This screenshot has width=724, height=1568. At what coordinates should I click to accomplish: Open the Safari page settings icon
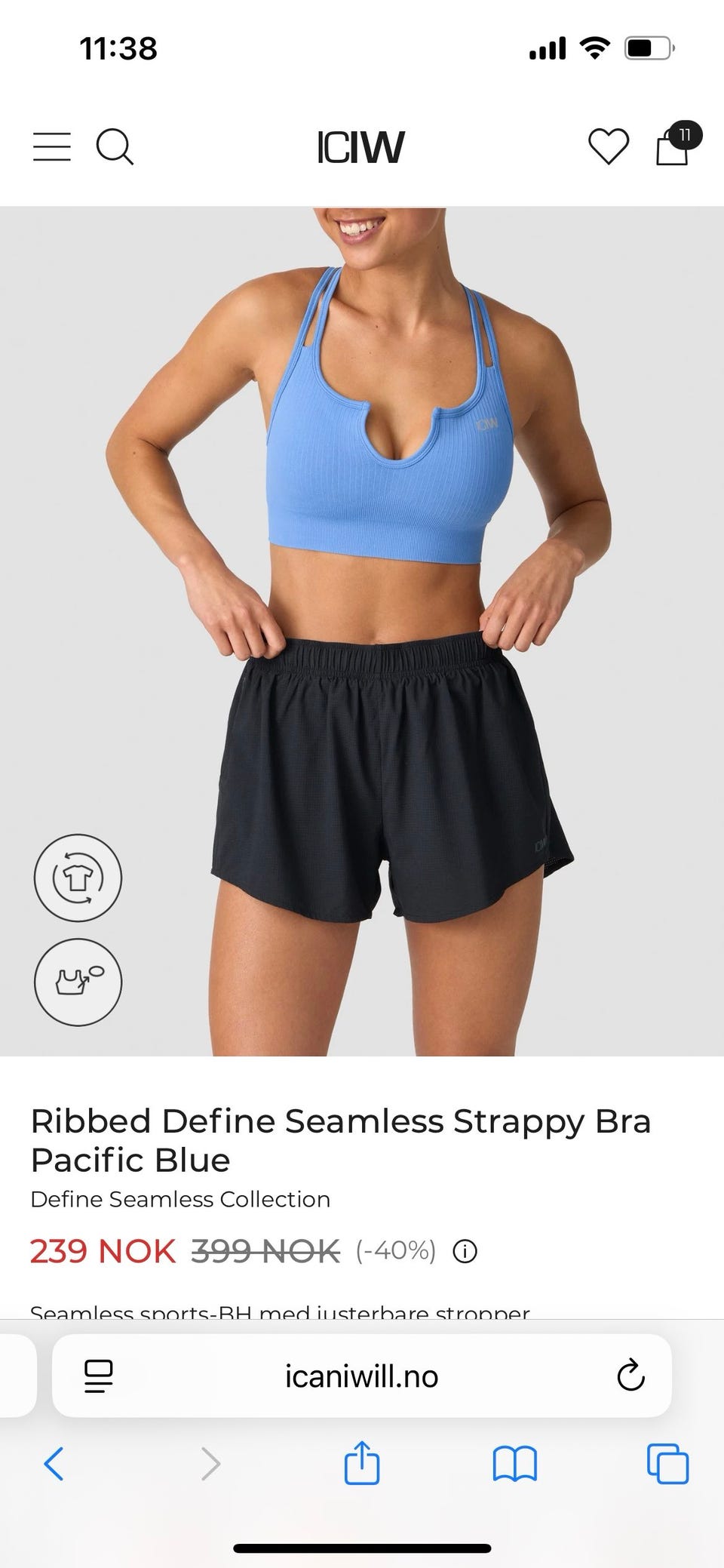tap(99, 1376)
